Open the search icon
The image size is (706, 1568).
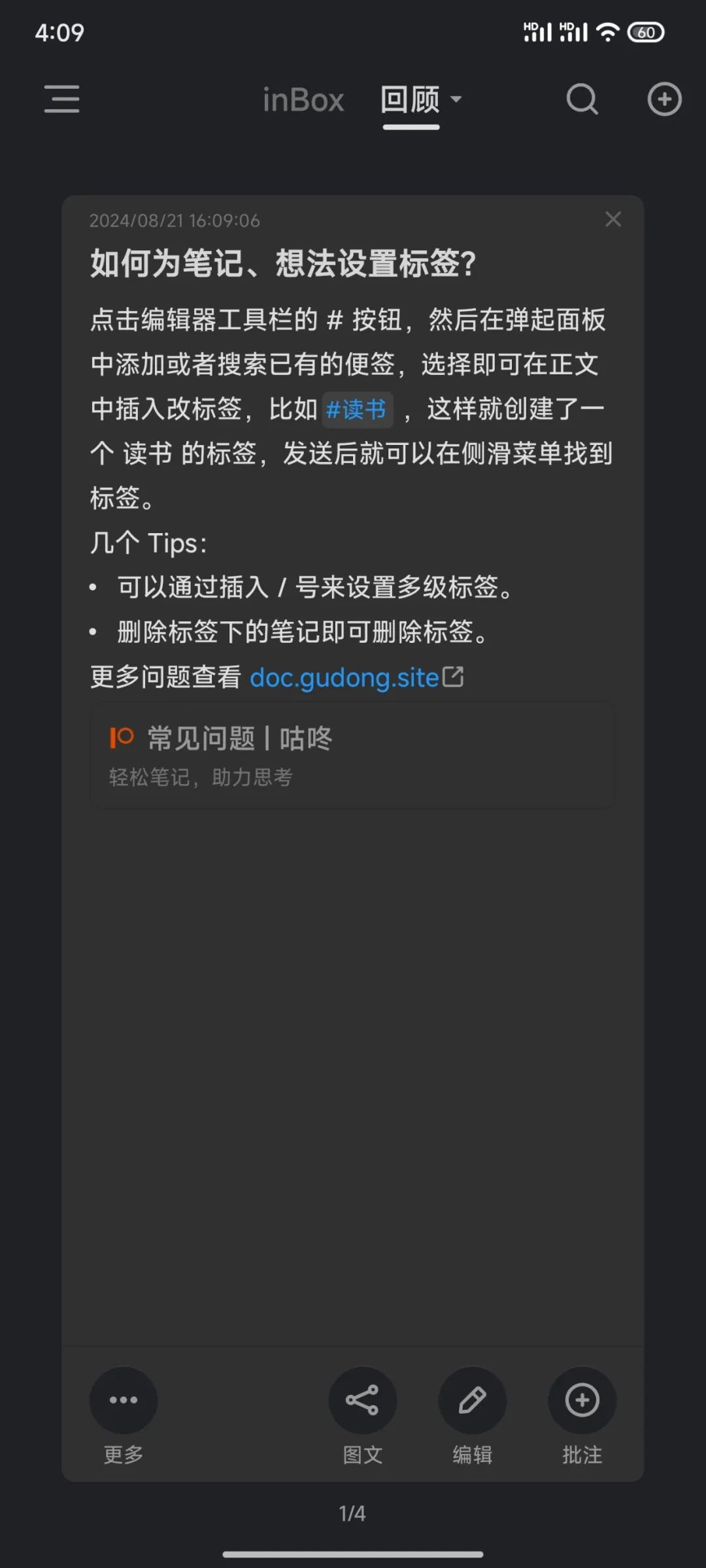[x=581, y=99]
